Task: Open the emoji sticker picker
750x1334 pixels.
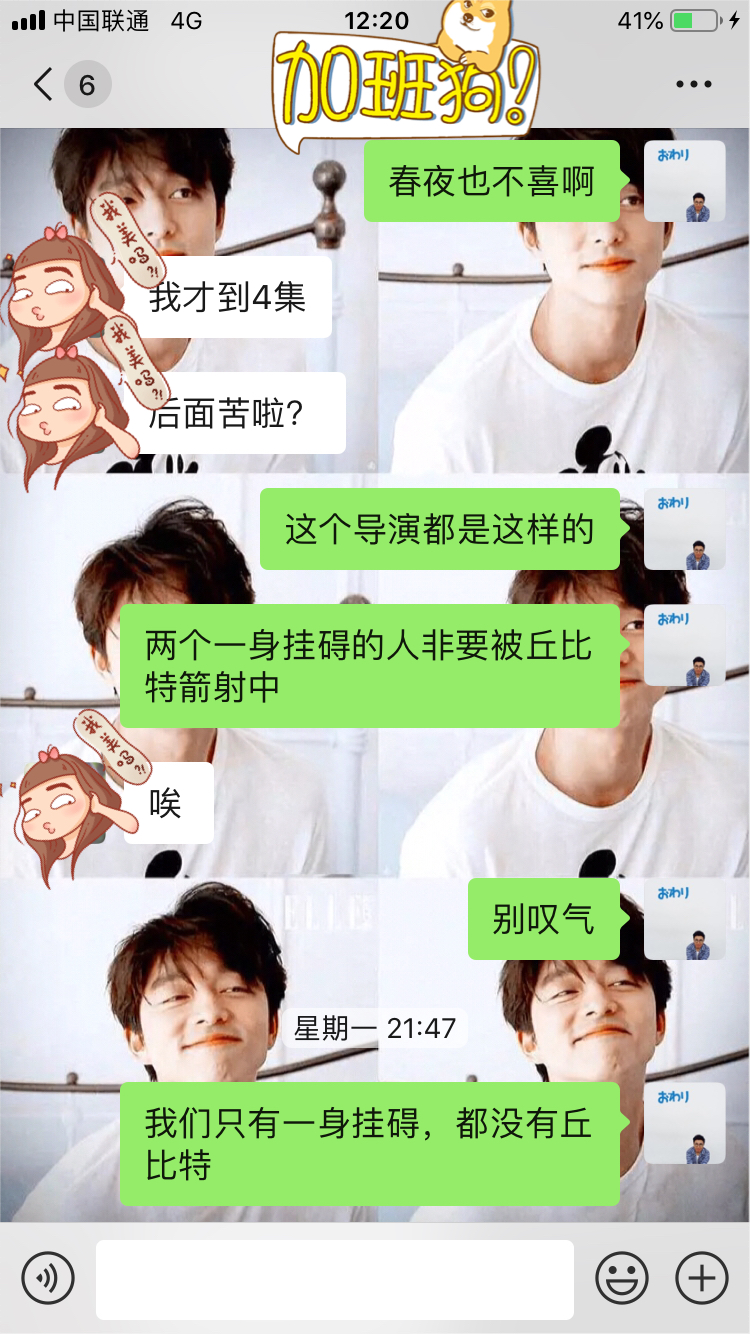Action: [x=622, y=1278]
